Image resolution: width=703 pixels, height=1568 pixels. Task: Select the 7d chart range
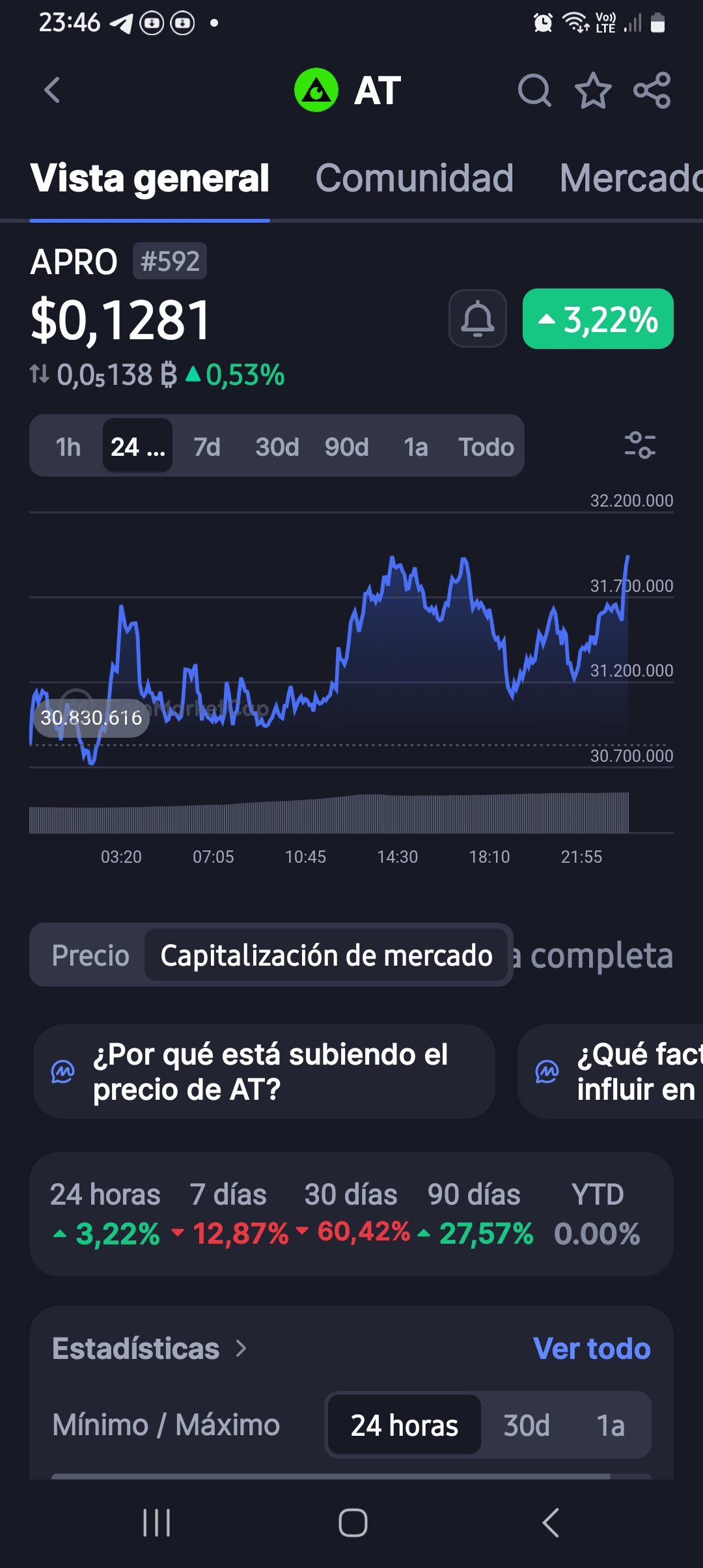[x=207, y=447]
